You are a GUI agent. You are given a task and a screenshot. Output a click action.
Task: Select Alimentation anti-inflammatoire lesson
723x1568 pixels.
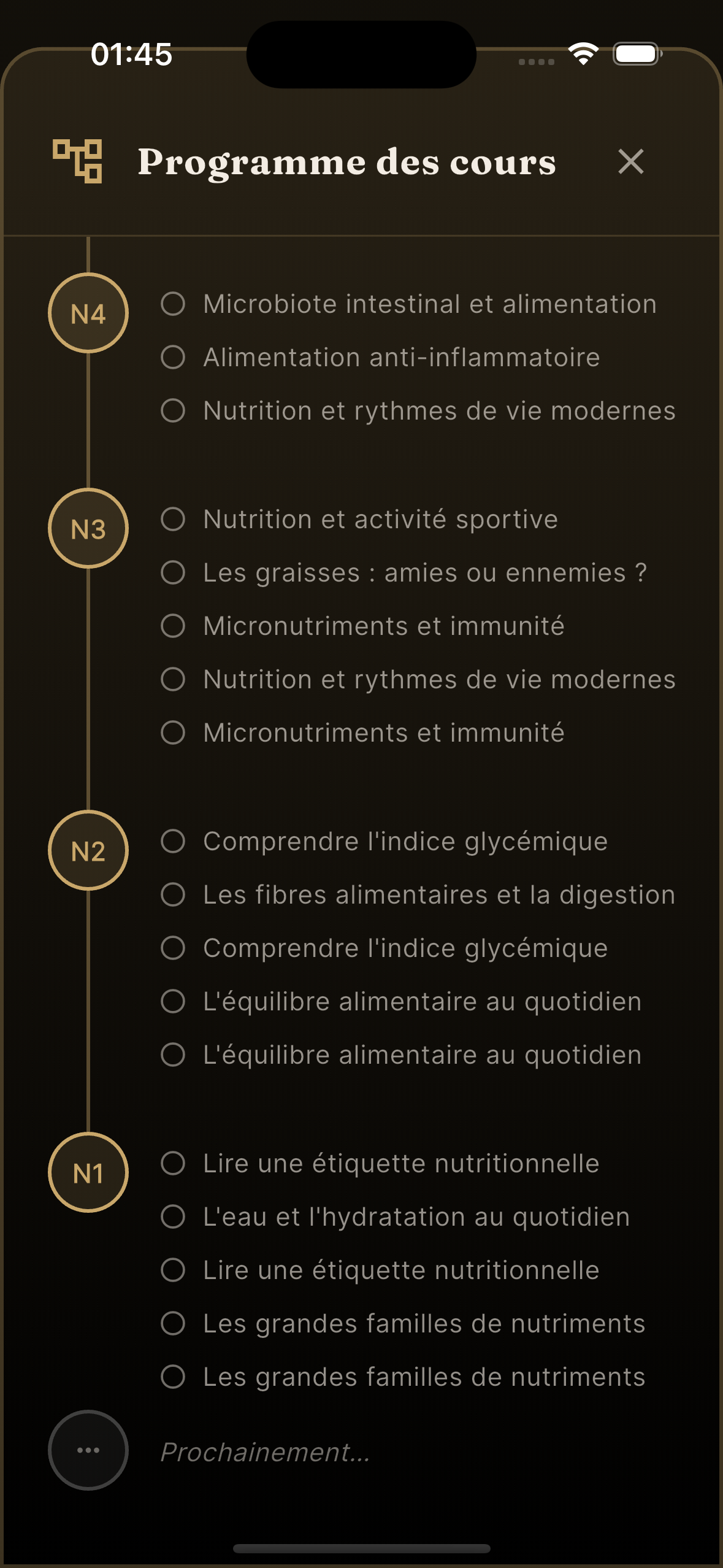[x=380, y=358]
